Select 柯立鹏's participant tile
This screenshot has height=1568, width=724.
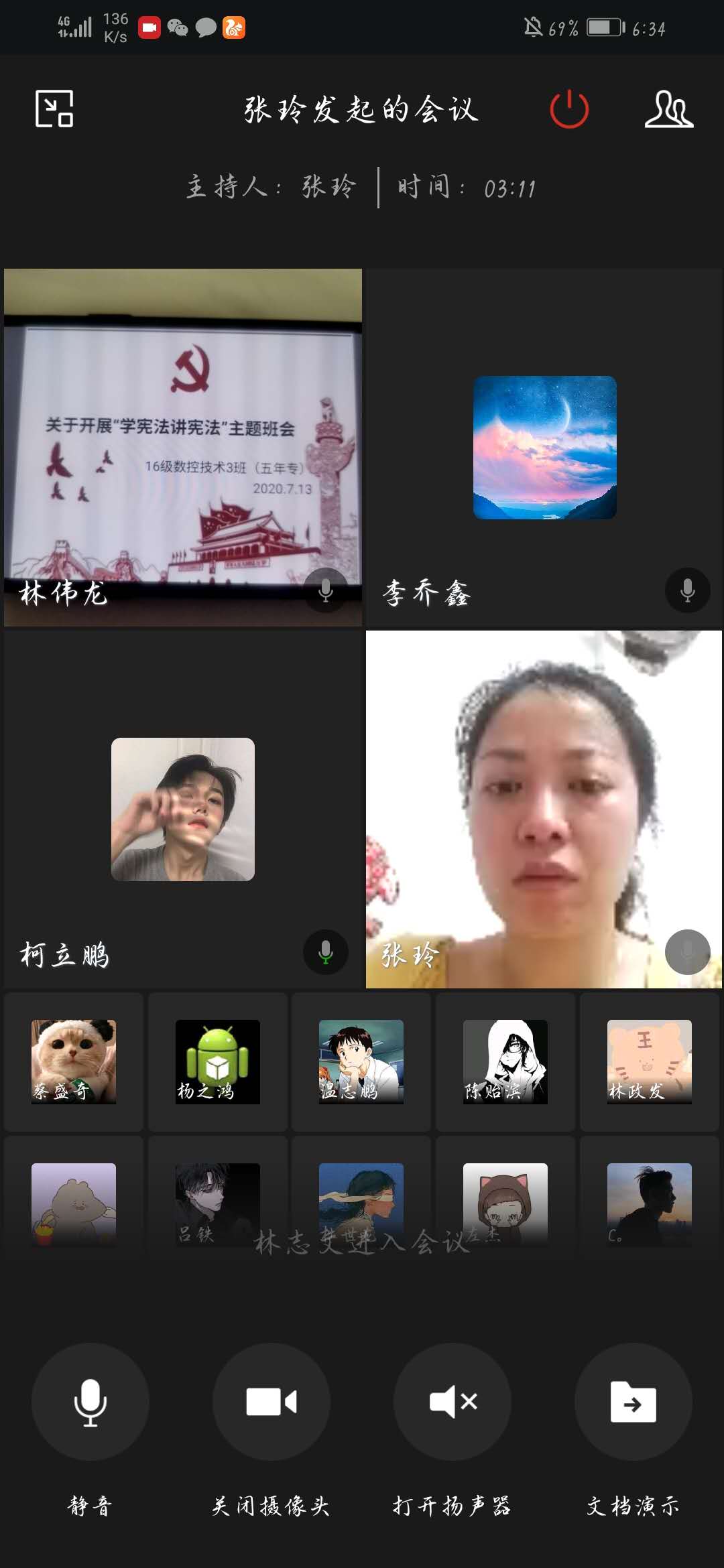pos(183,809)
